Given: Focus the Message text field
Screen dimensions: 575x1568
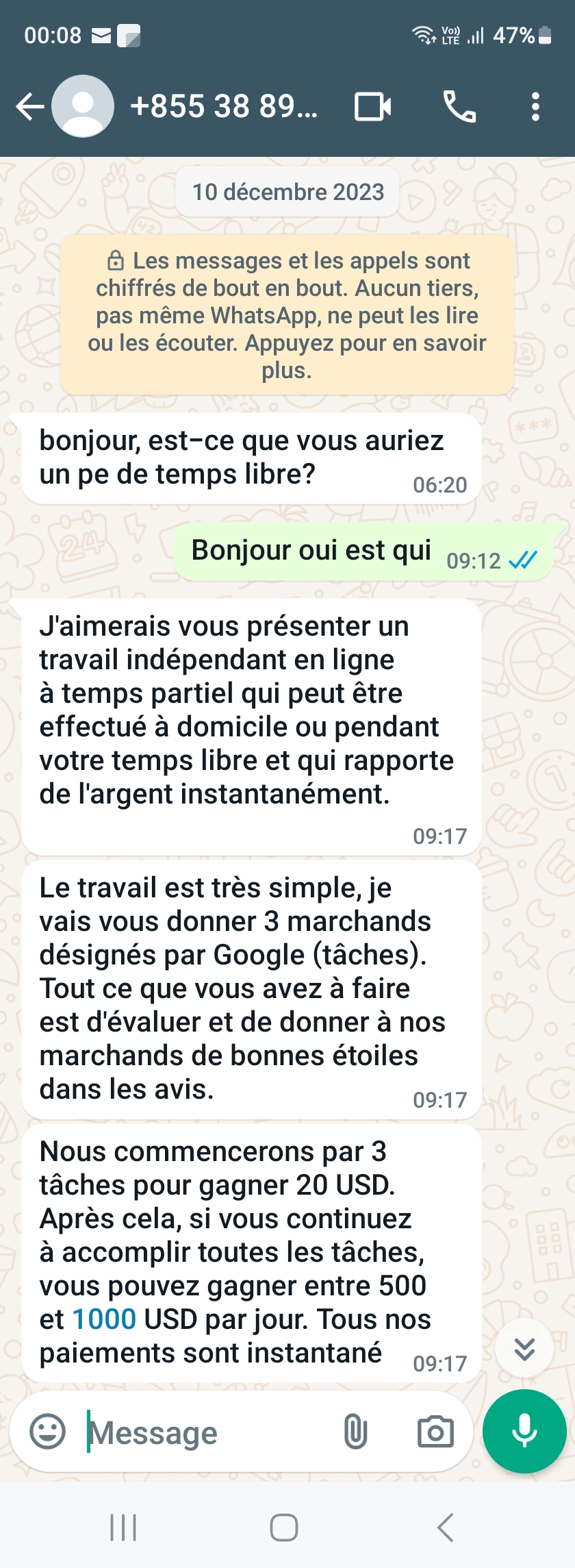Looking at the screenshot, I should (205, 1433).
